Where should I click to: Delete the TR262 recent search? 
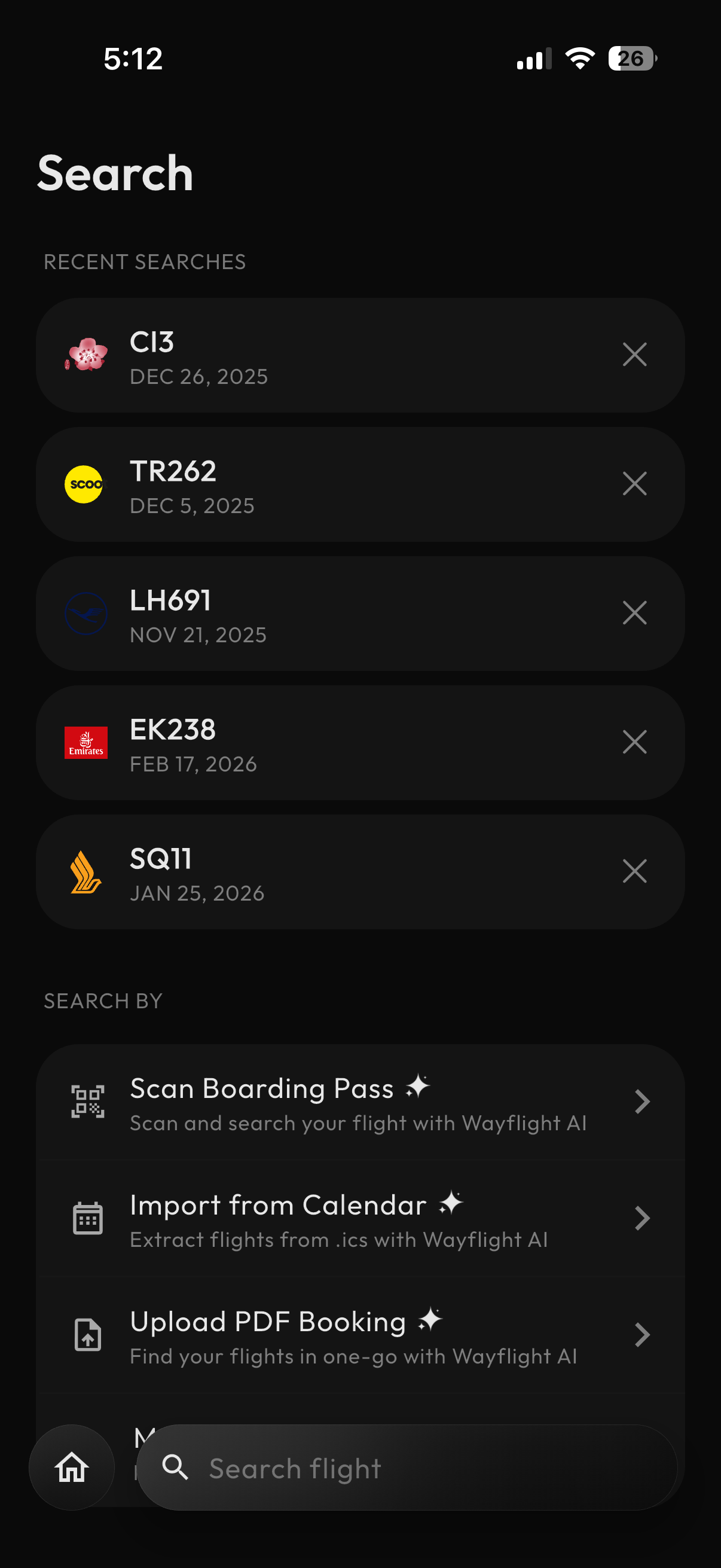[634, 484]
